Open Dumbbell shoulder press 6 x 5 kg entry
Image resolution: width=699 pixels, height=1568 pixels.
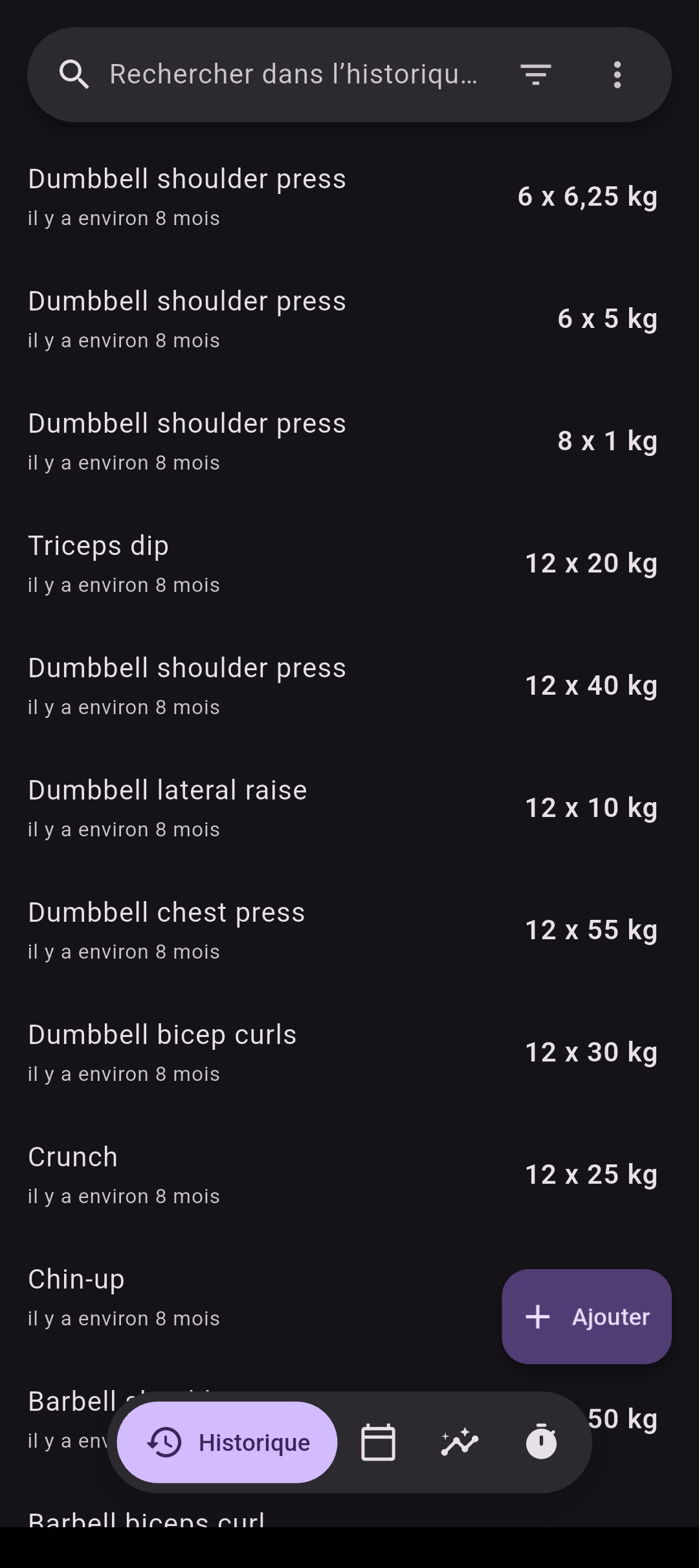[x=349, y=319]
